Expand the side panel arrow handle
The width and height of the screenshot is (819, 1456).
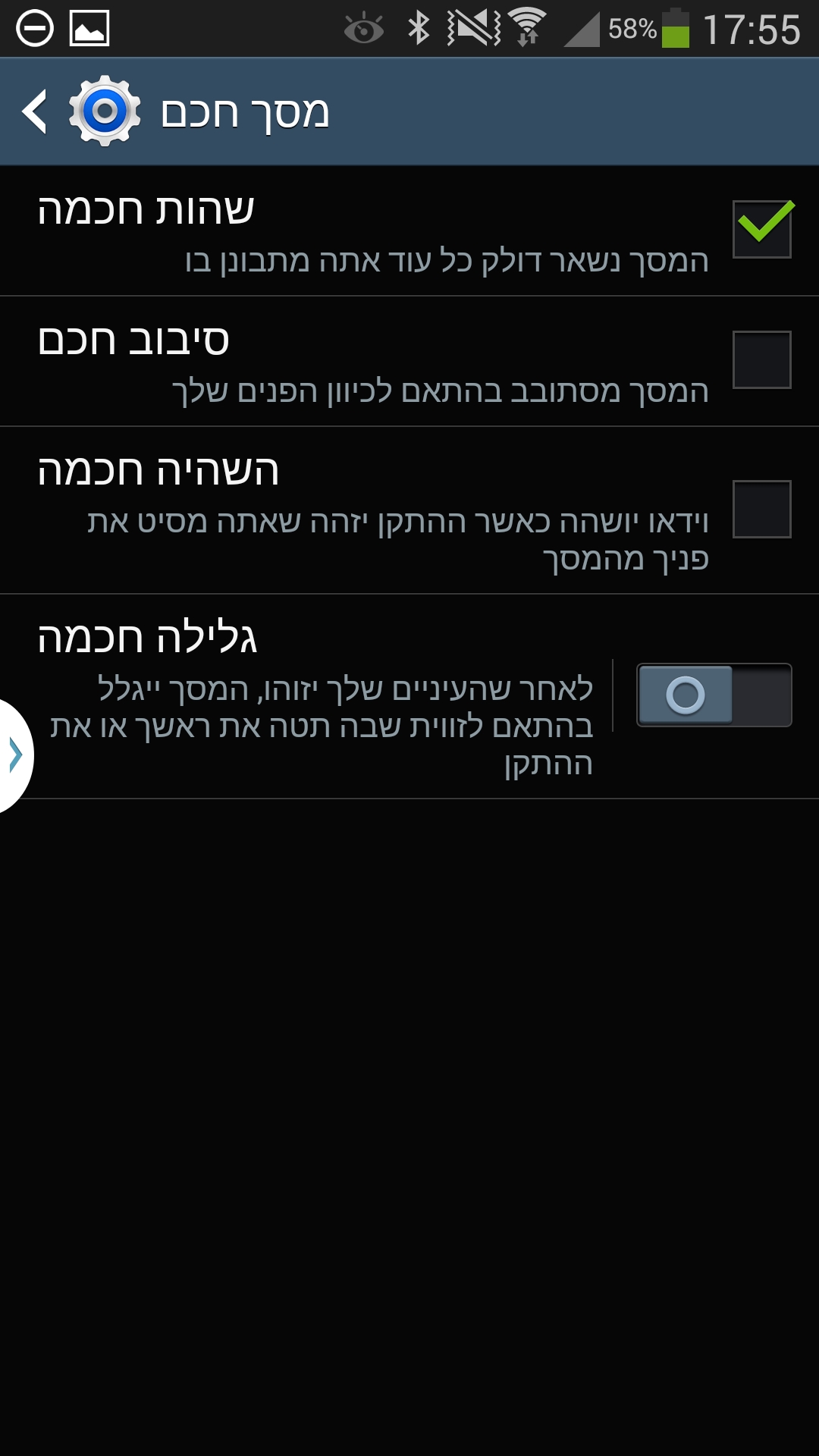click(15, 755)
